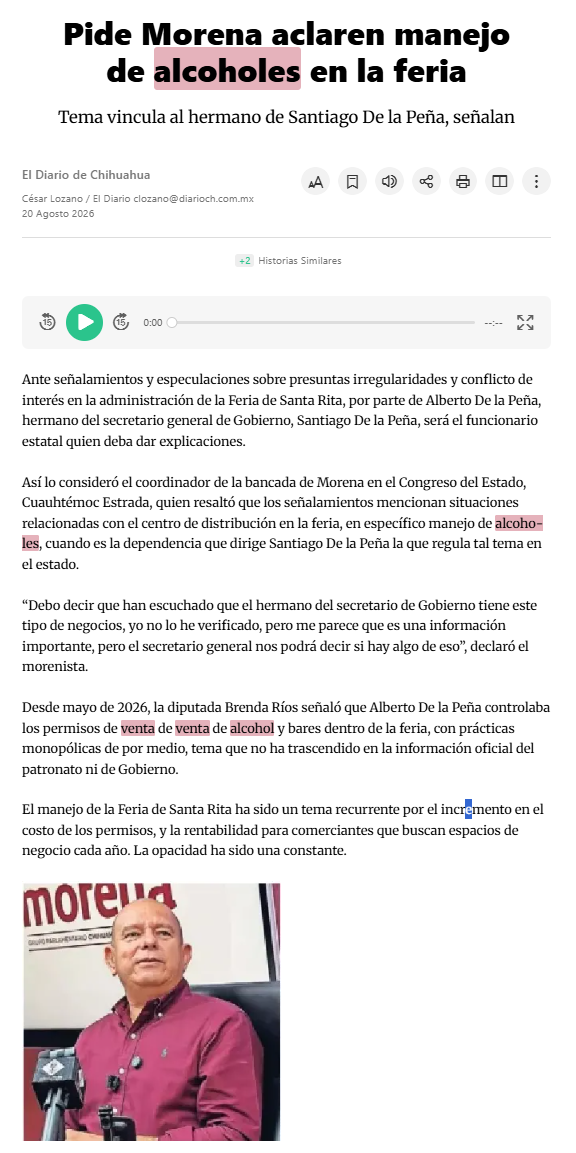576x1153 pixels.
Task: Listen to the article with speaker icon
Action: [x=389, y=181]
